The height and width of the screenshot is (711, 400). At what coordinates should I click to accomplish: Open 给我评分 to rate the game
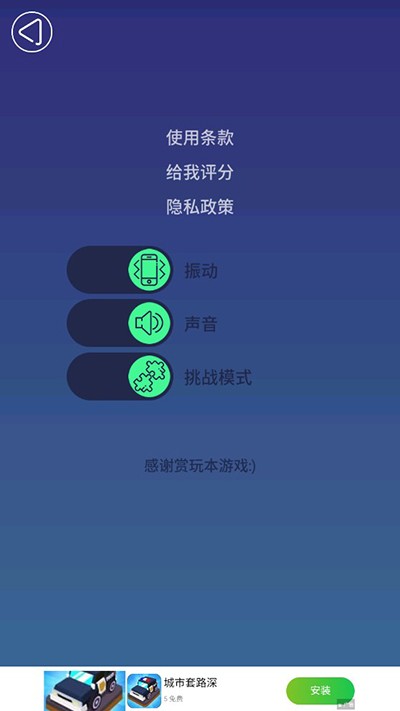200,172
